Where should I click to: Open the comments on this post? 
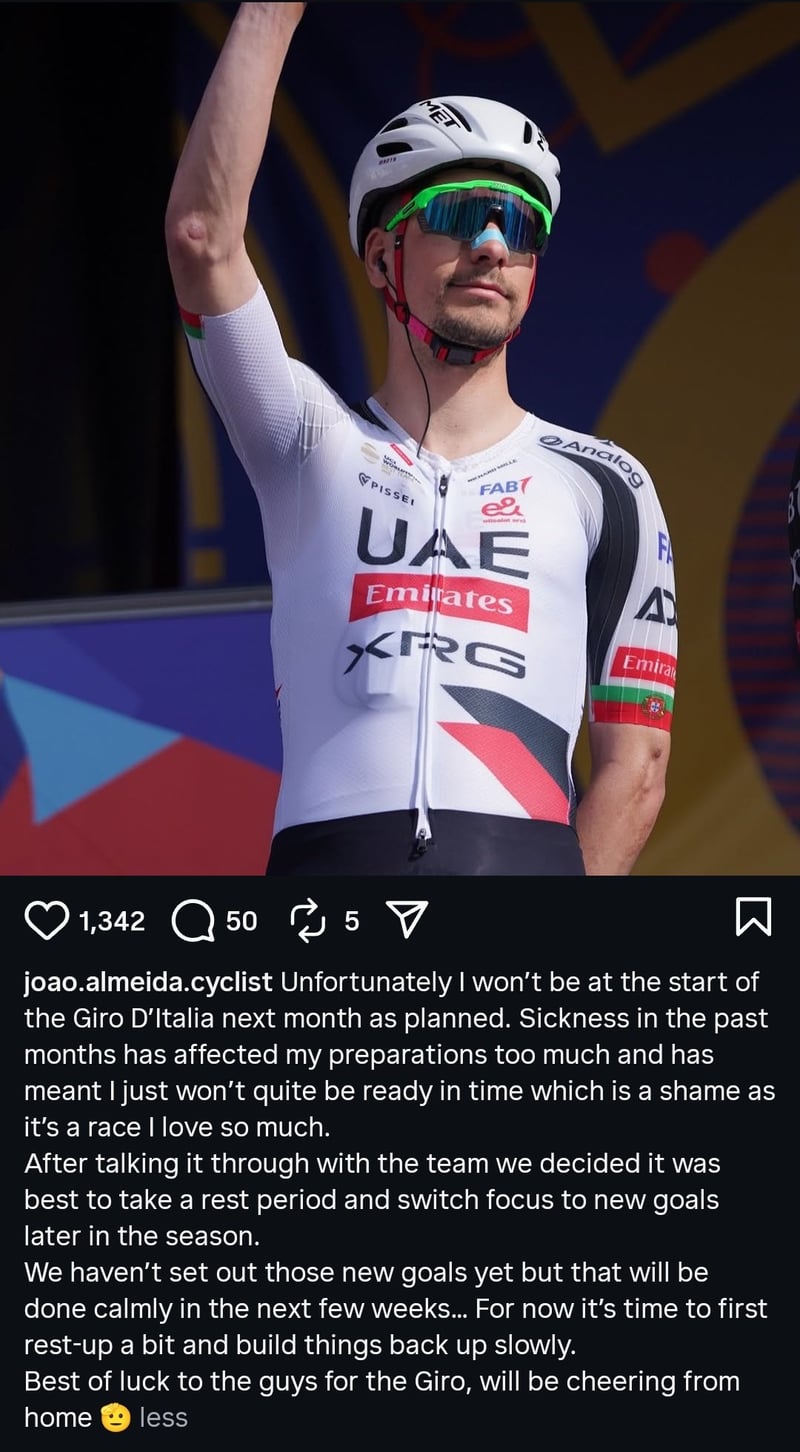(193, 920)
